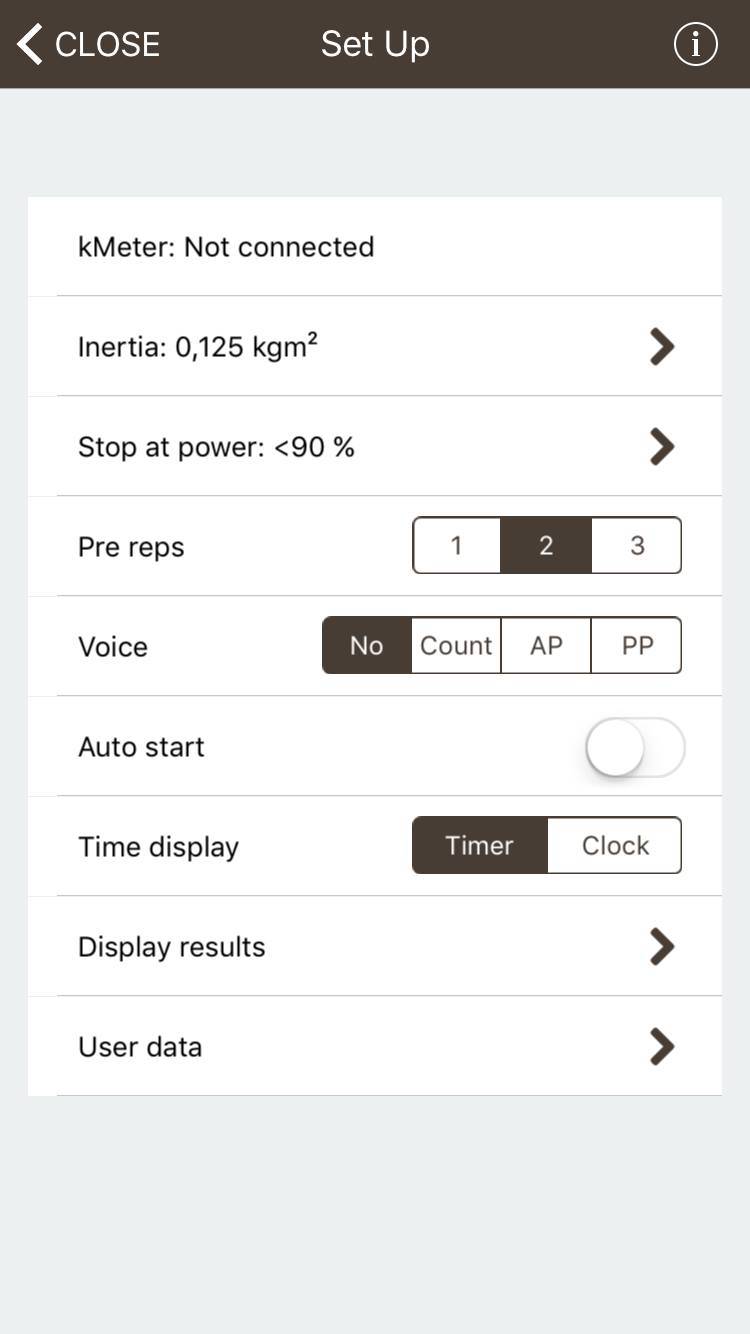Tap the CLOSE back button

[90, 45]
